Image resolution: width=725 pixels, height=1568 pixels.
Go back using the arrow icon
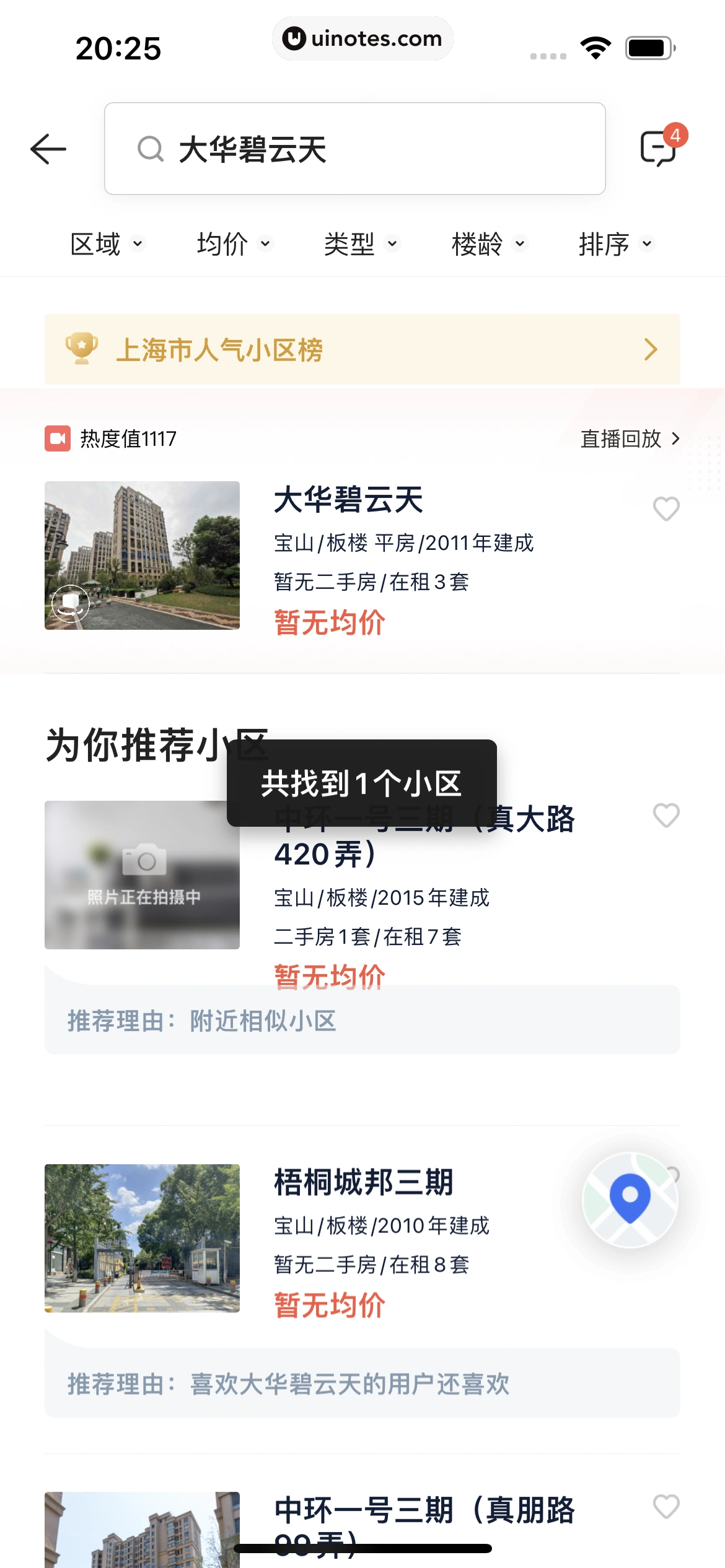(x=48, y=149)
